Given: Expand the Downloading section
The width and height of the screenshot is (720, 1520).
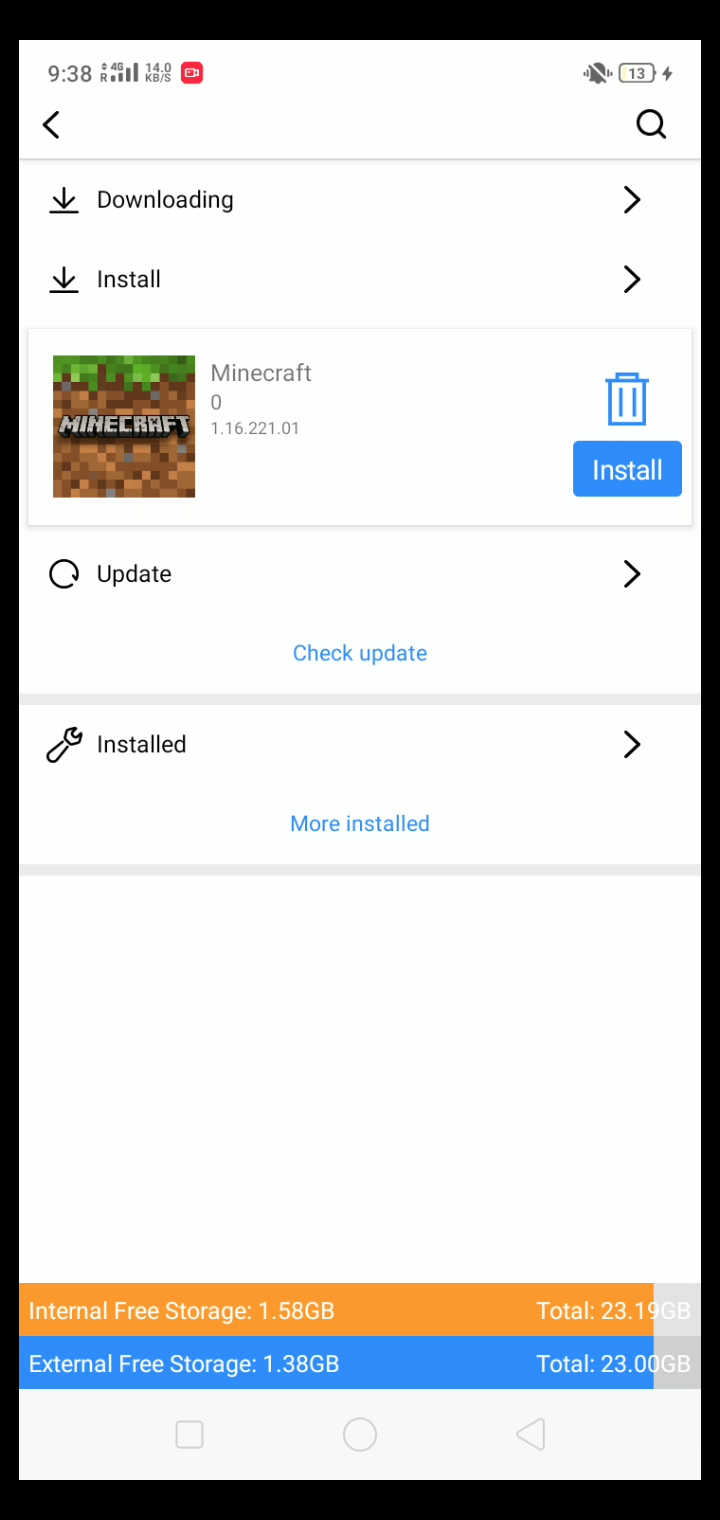Looking at the screenshot, I should point(631,200).
